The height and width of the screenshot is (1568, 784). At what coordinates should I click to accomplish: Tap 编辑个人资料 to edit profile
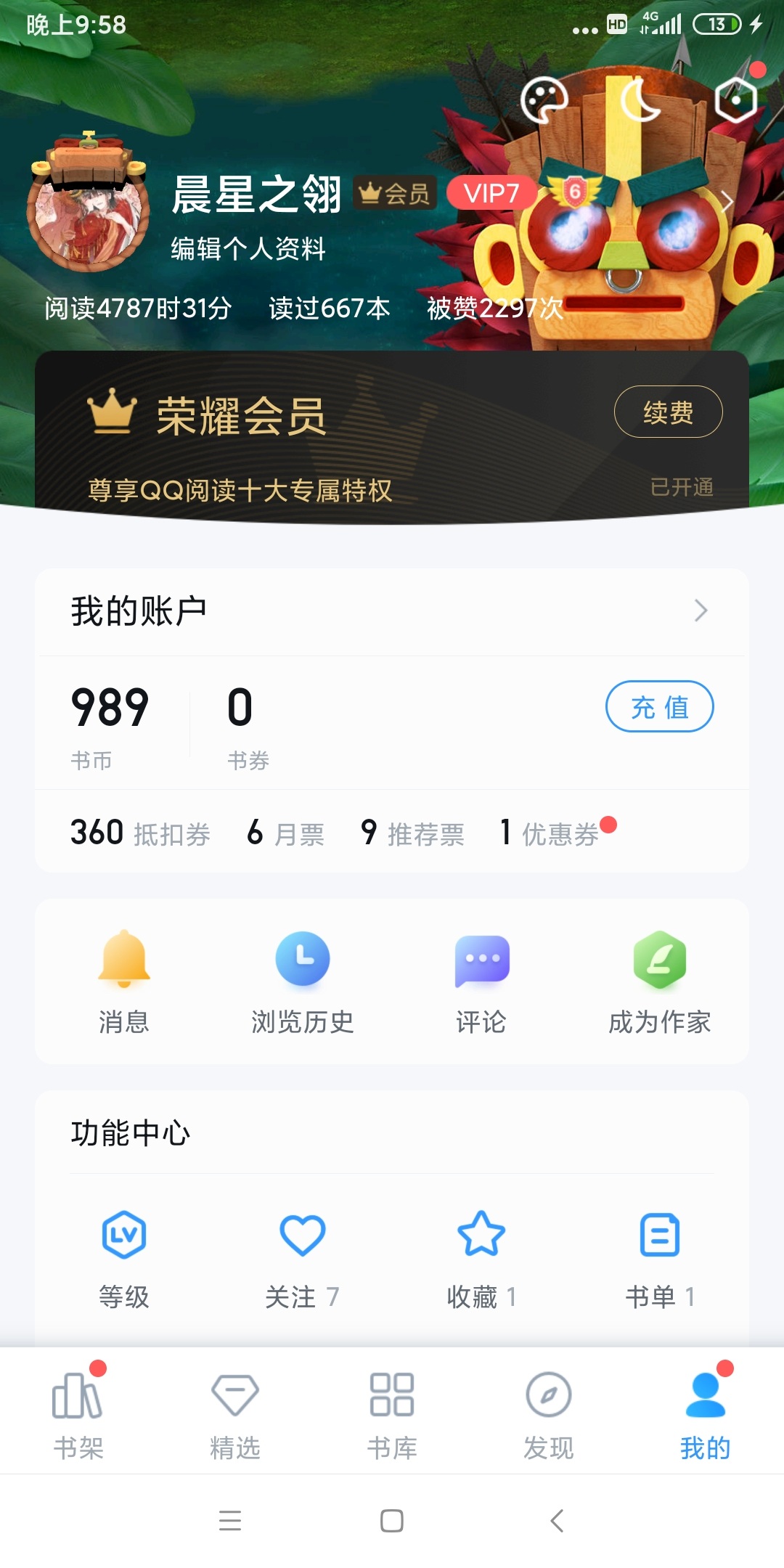point(248,249)
